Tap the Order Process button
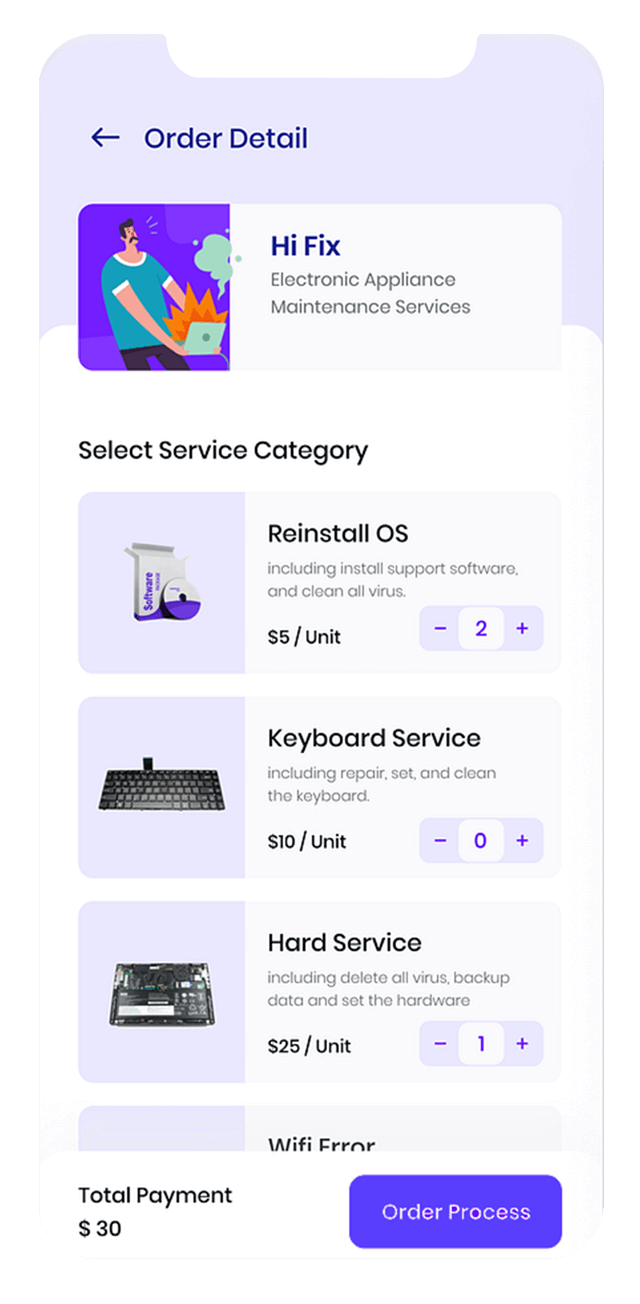 (455, 1212)
